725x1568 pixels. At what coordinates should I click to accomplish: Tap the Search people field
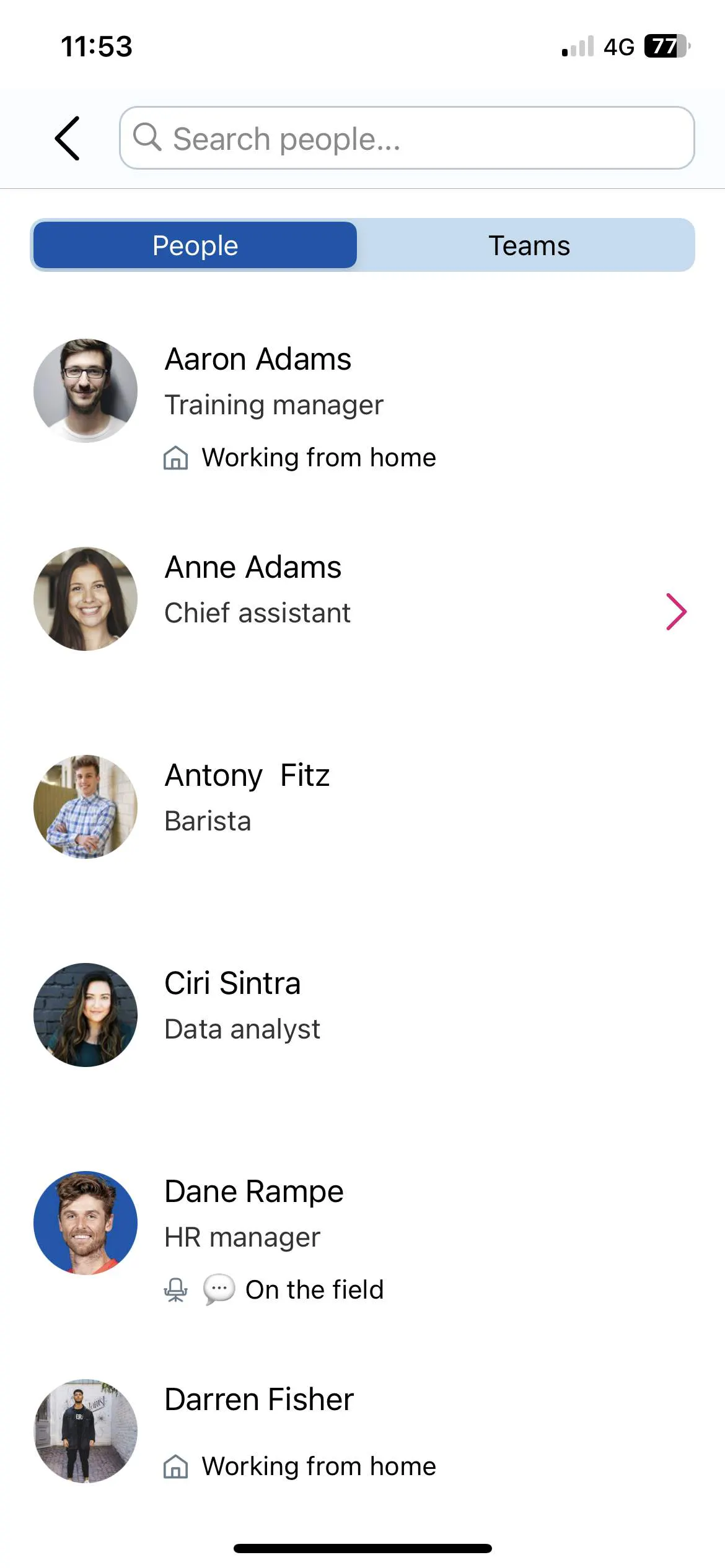406,138
